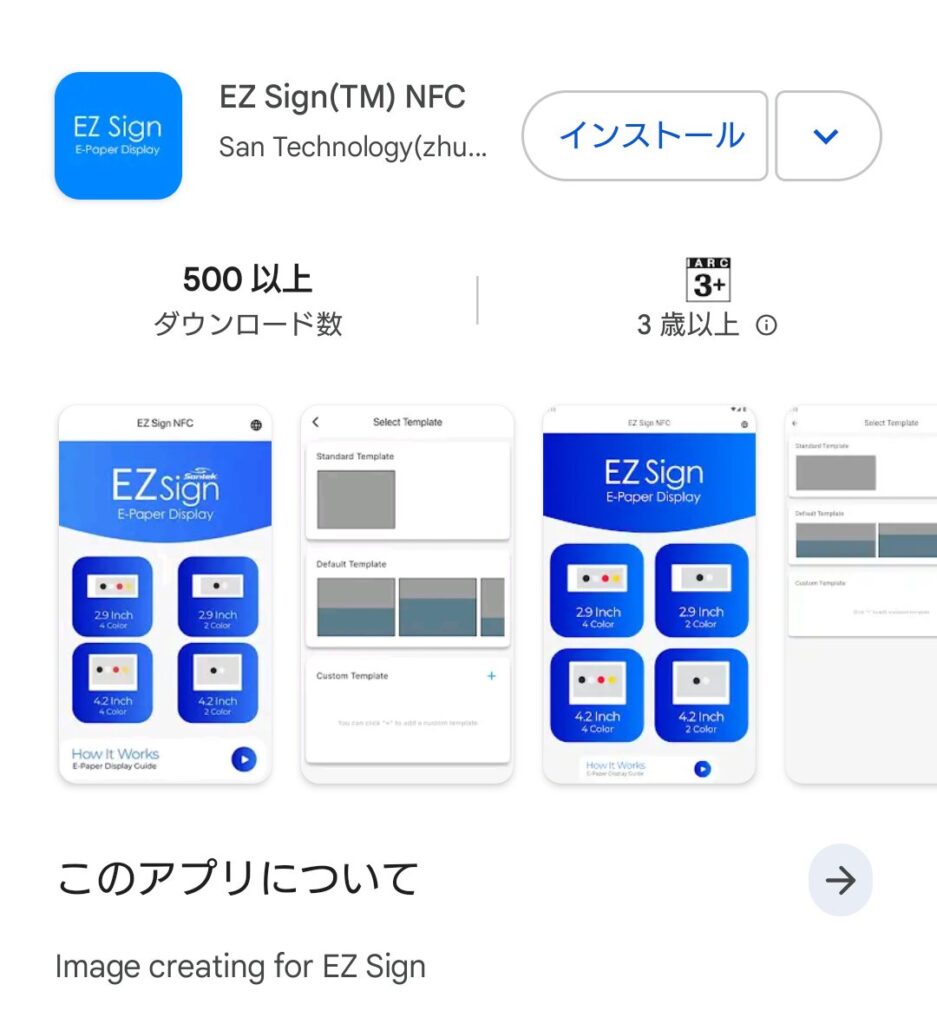Open このアプリについて details arrow
Image resolution: width=937 pixels, height=1024 pixels.
click(840, 880)
